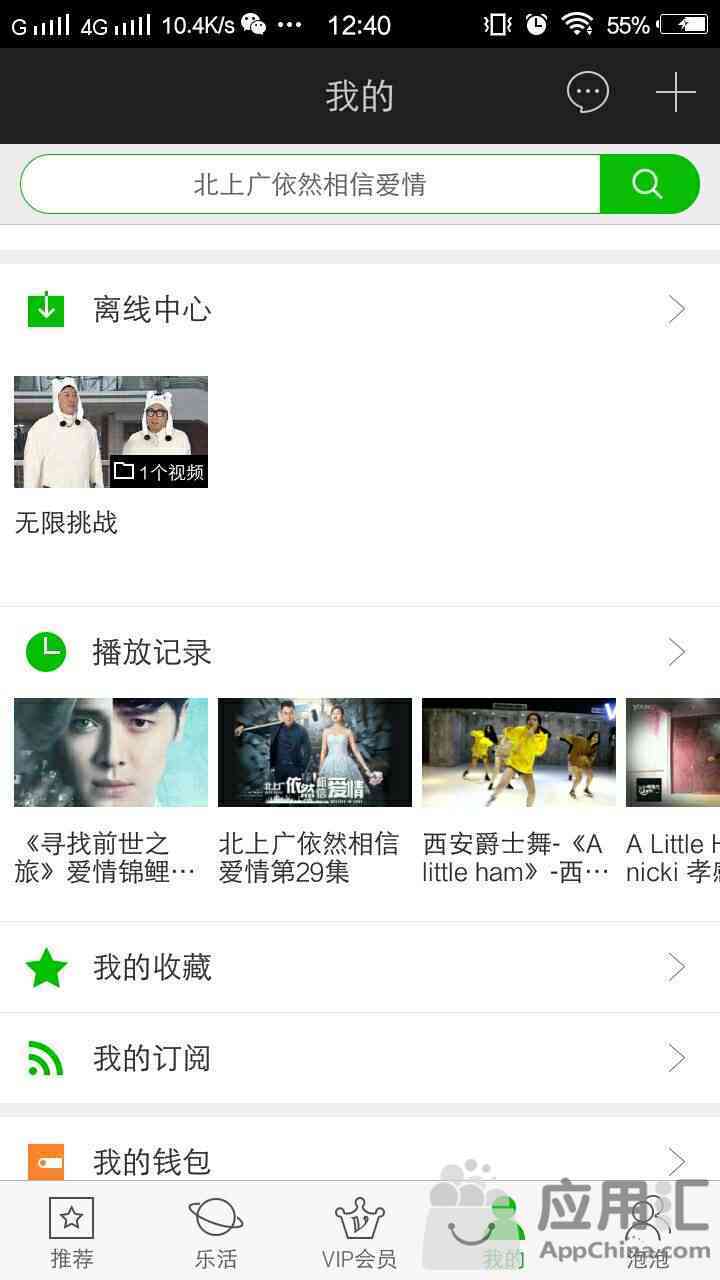
Task: Open 我的订阅 subscriptions
Action: [x=360, y=1058]
